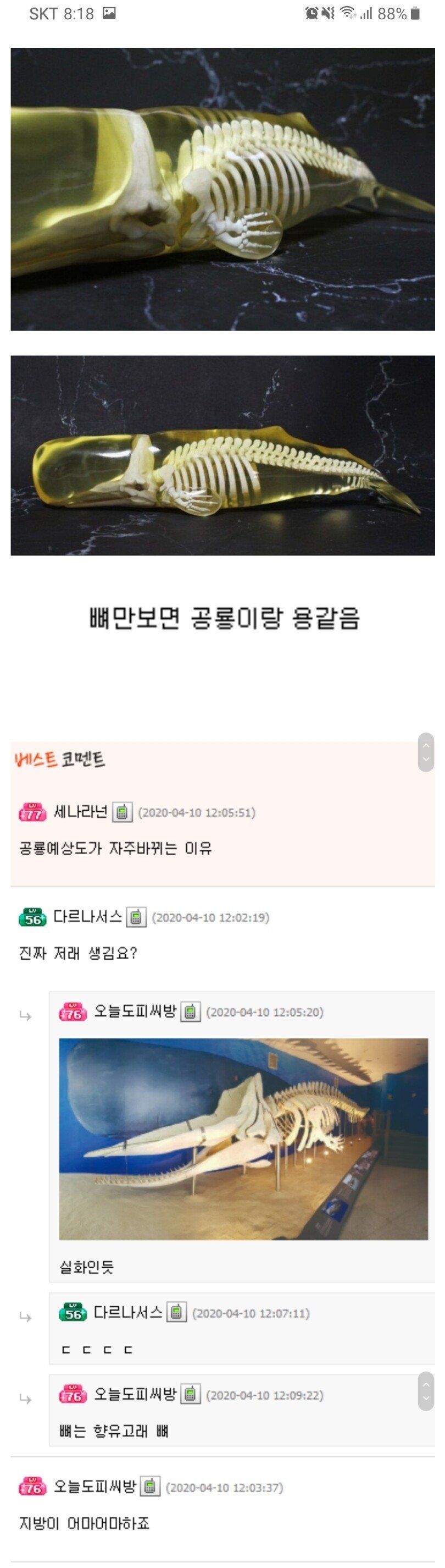Image resolution: width=445 pixels, height=1568 pixels.
Task: Enlarge the museum skeleton photo in the reply
Action: tap(243, 1138)
